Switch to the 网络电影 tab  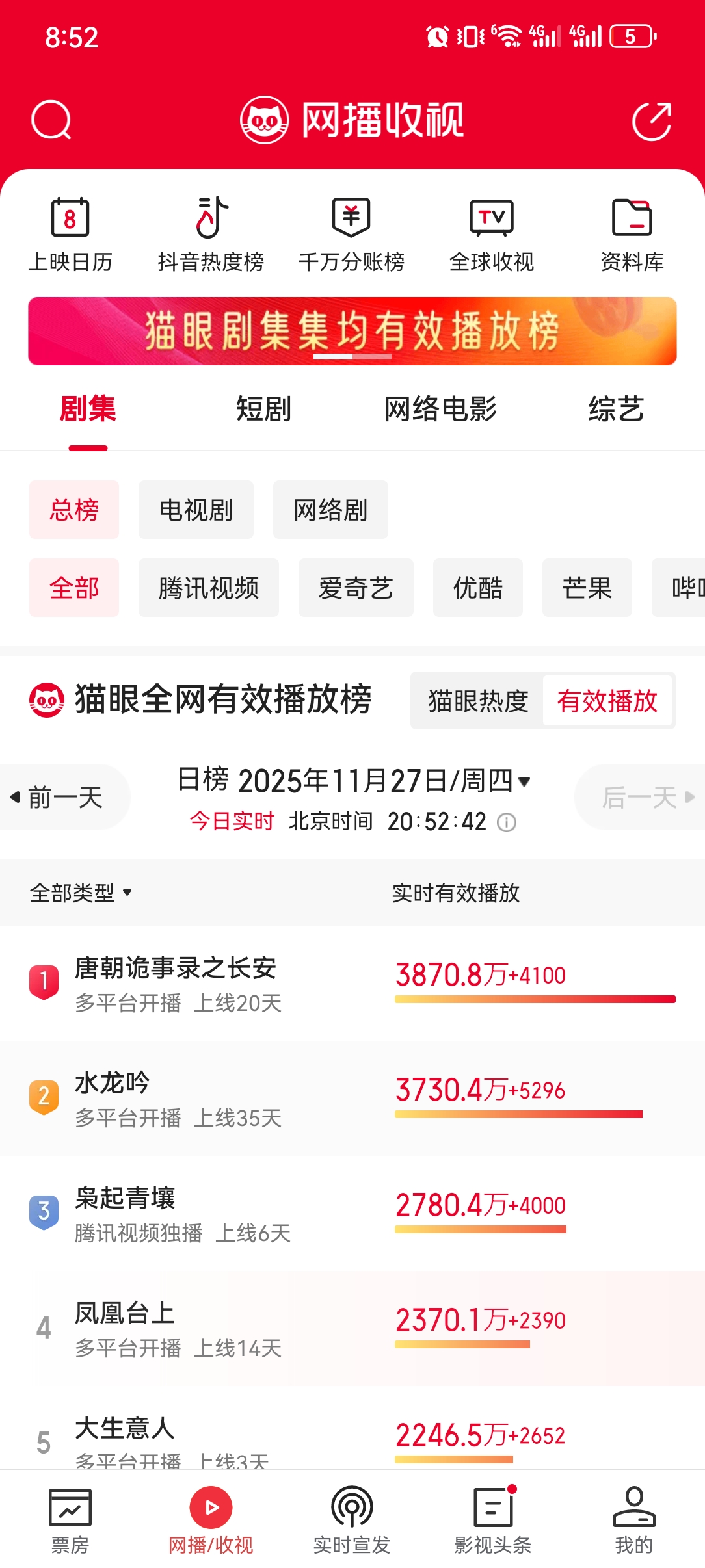[440, 410]
